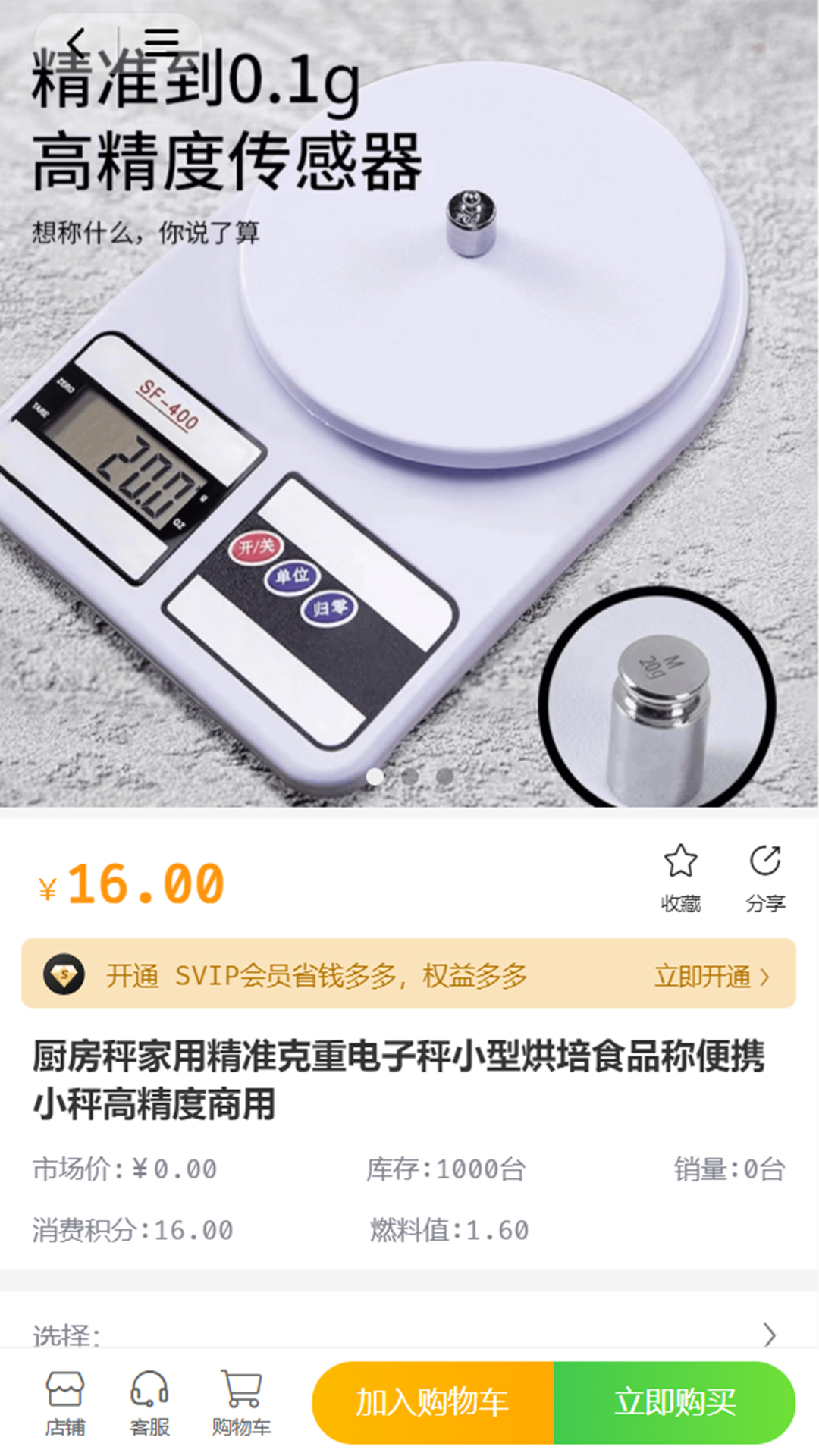
Task: Open the hamburger menu icon
Action: point(161,39)
